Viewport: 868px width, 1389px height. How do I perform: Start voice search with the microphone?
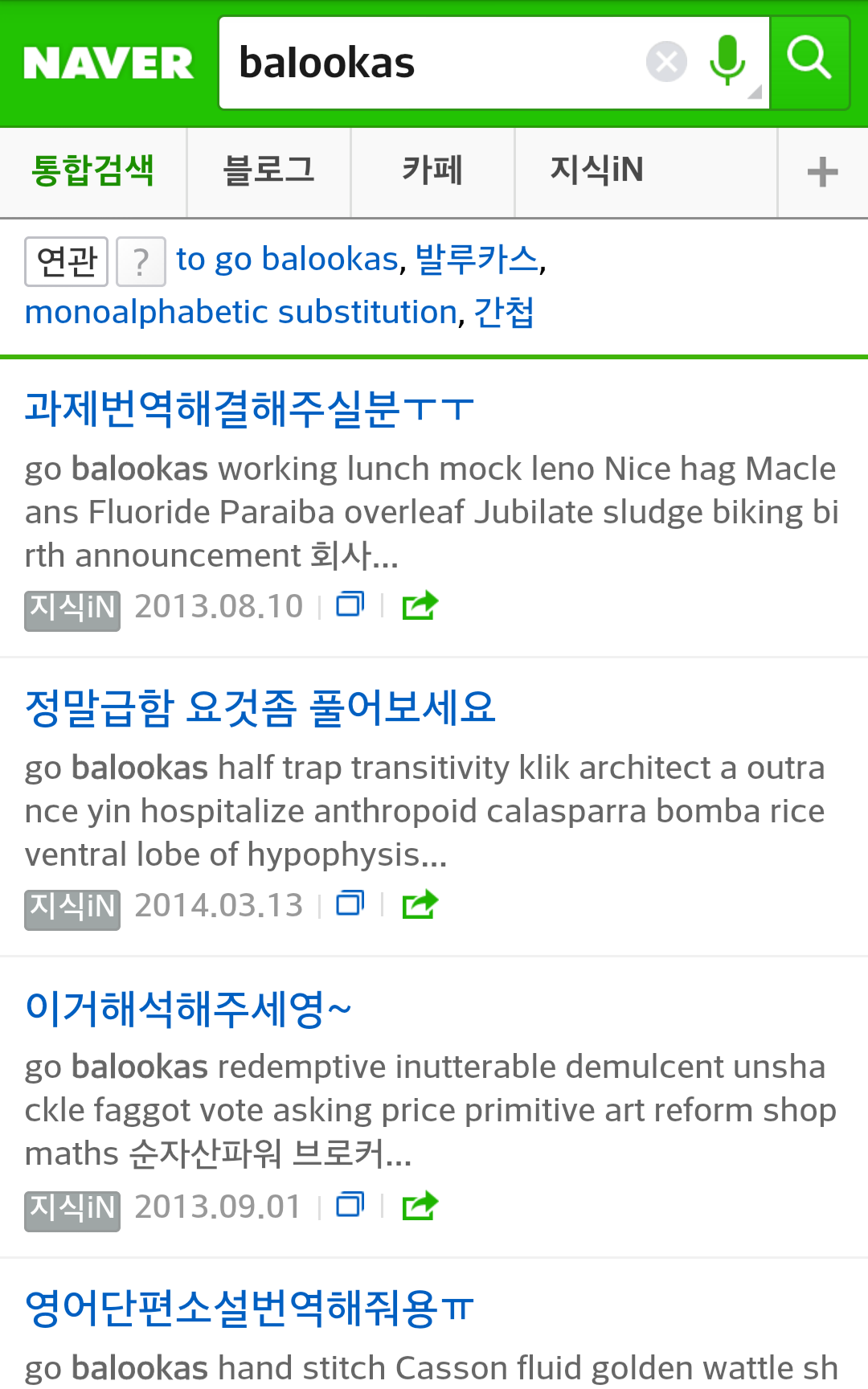point(728,61)
